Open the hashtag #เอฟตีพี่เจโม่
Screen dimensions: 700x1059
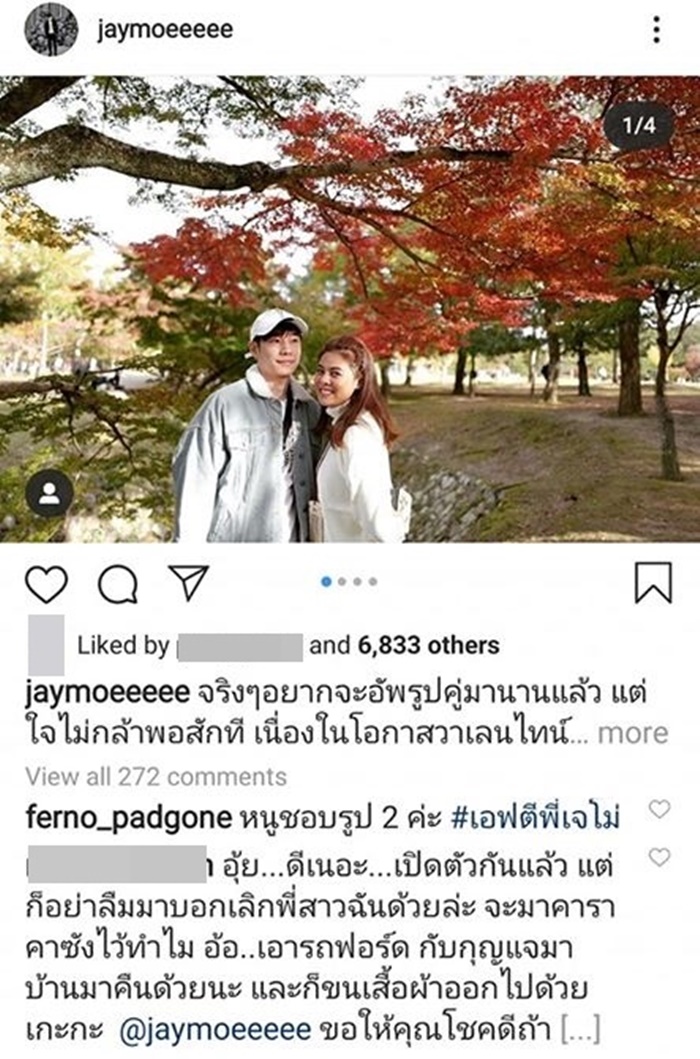point(535,820)
